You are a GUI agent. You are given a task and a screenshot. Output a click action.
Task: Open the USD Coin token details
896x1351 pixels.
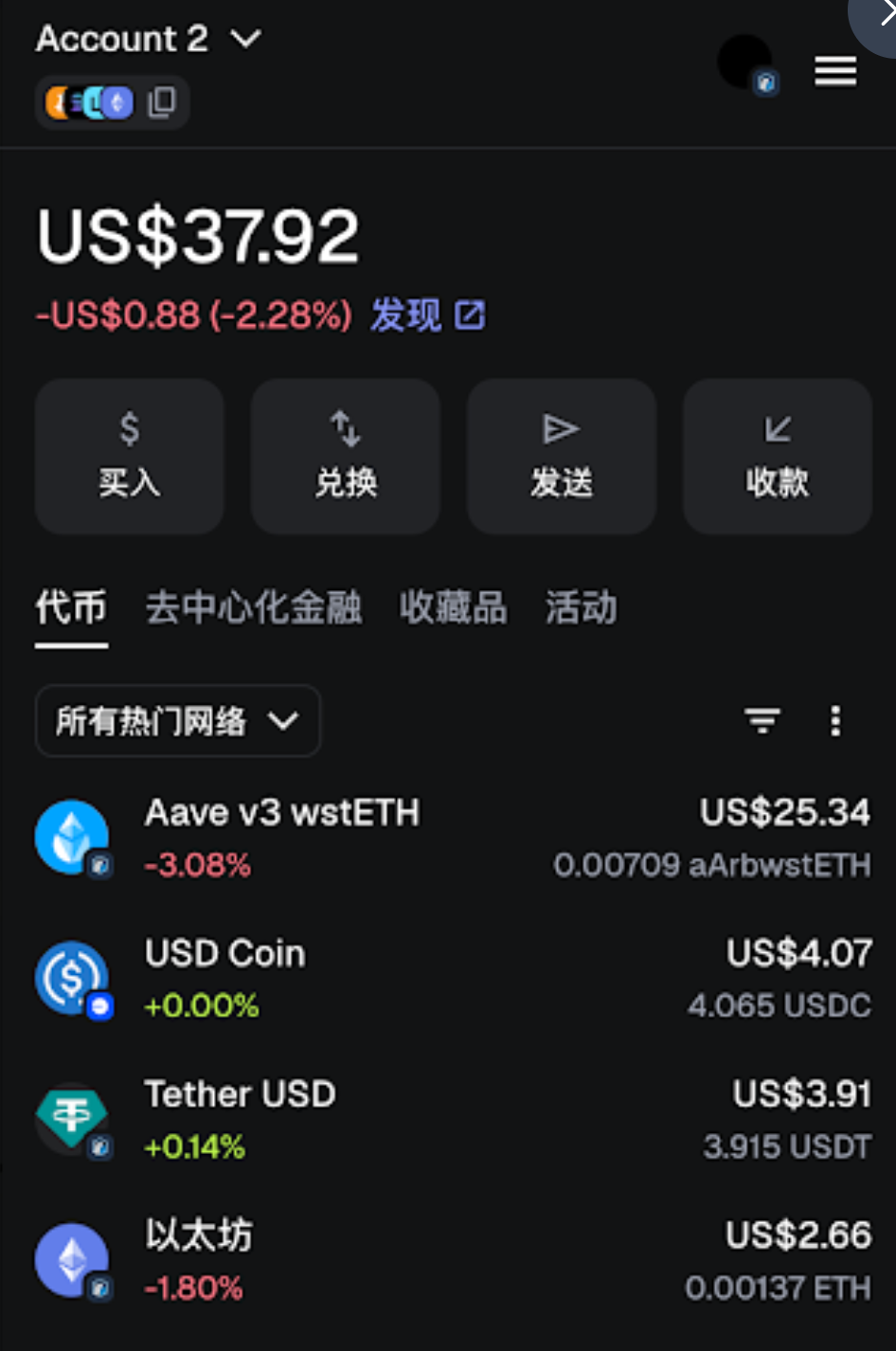[x=452, y=979]
